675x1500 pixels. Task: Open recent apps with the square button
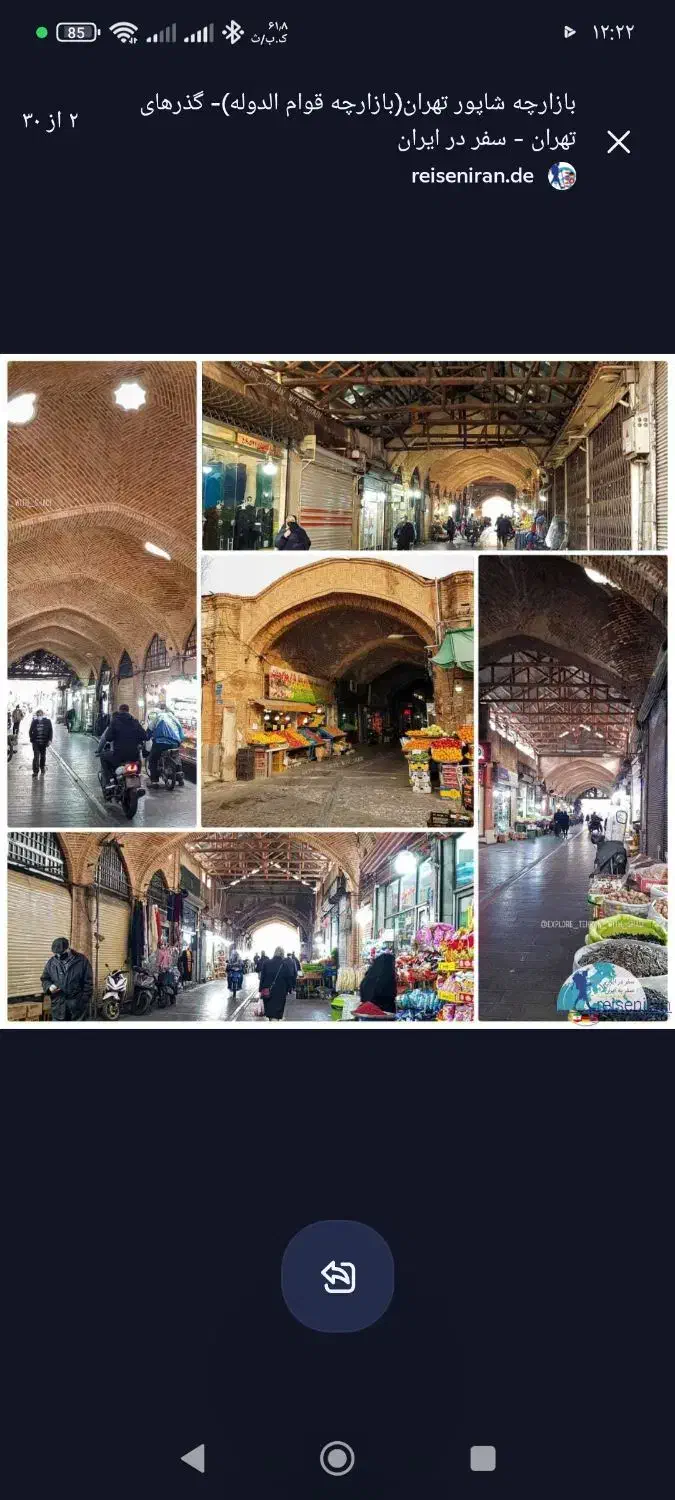[x=483, y=1458]
